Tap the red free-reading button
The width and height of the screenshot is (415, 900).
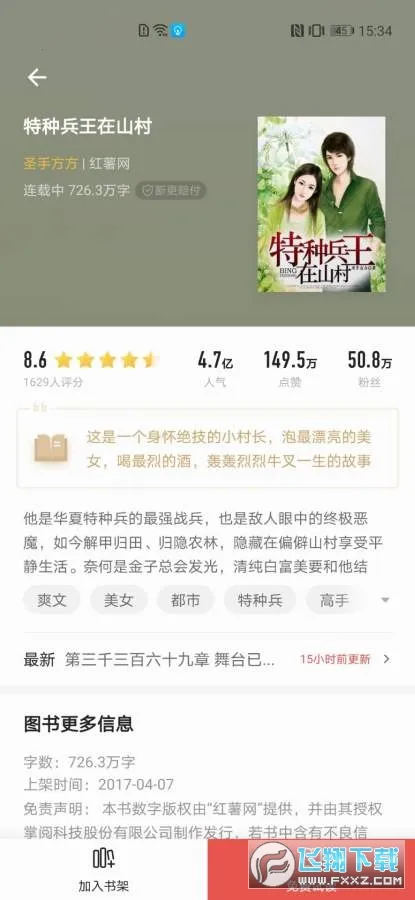click(311, 870)
